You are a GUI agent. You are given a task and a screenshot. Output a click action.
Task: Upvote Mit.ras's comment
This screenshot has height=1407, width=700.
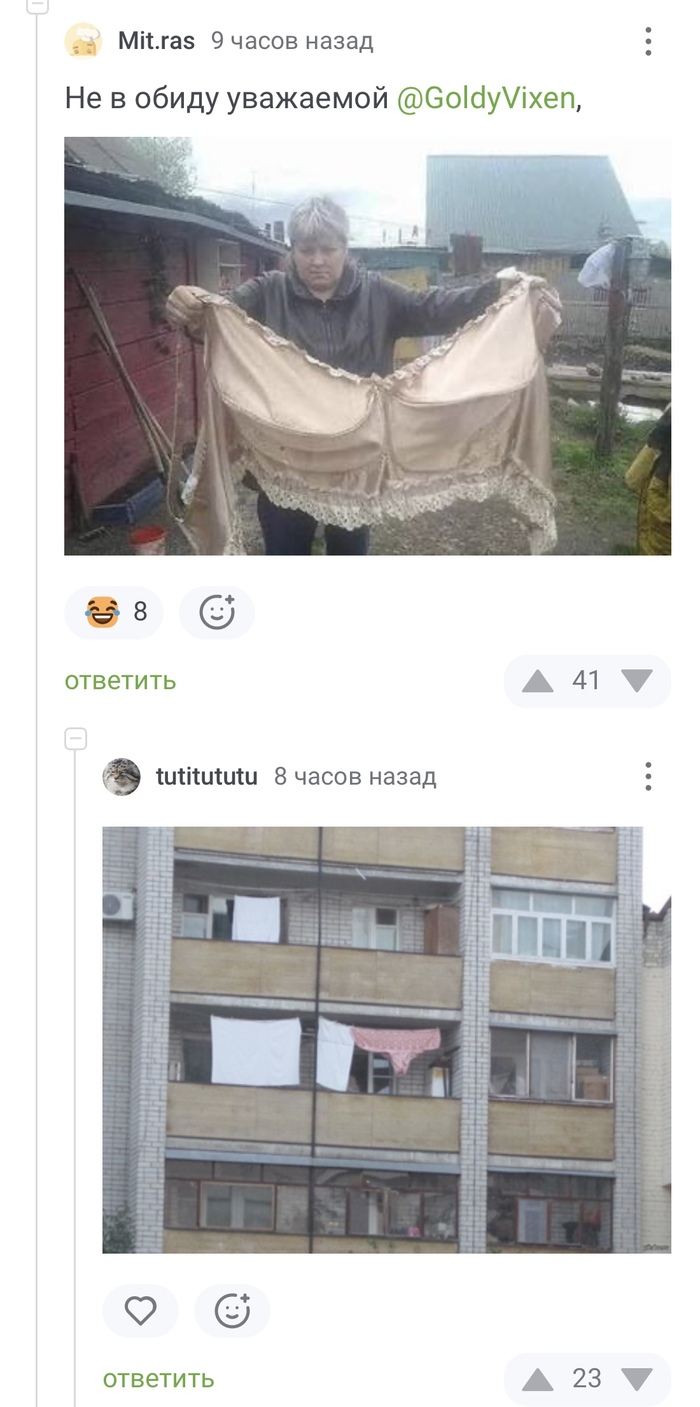click(538, 681)
